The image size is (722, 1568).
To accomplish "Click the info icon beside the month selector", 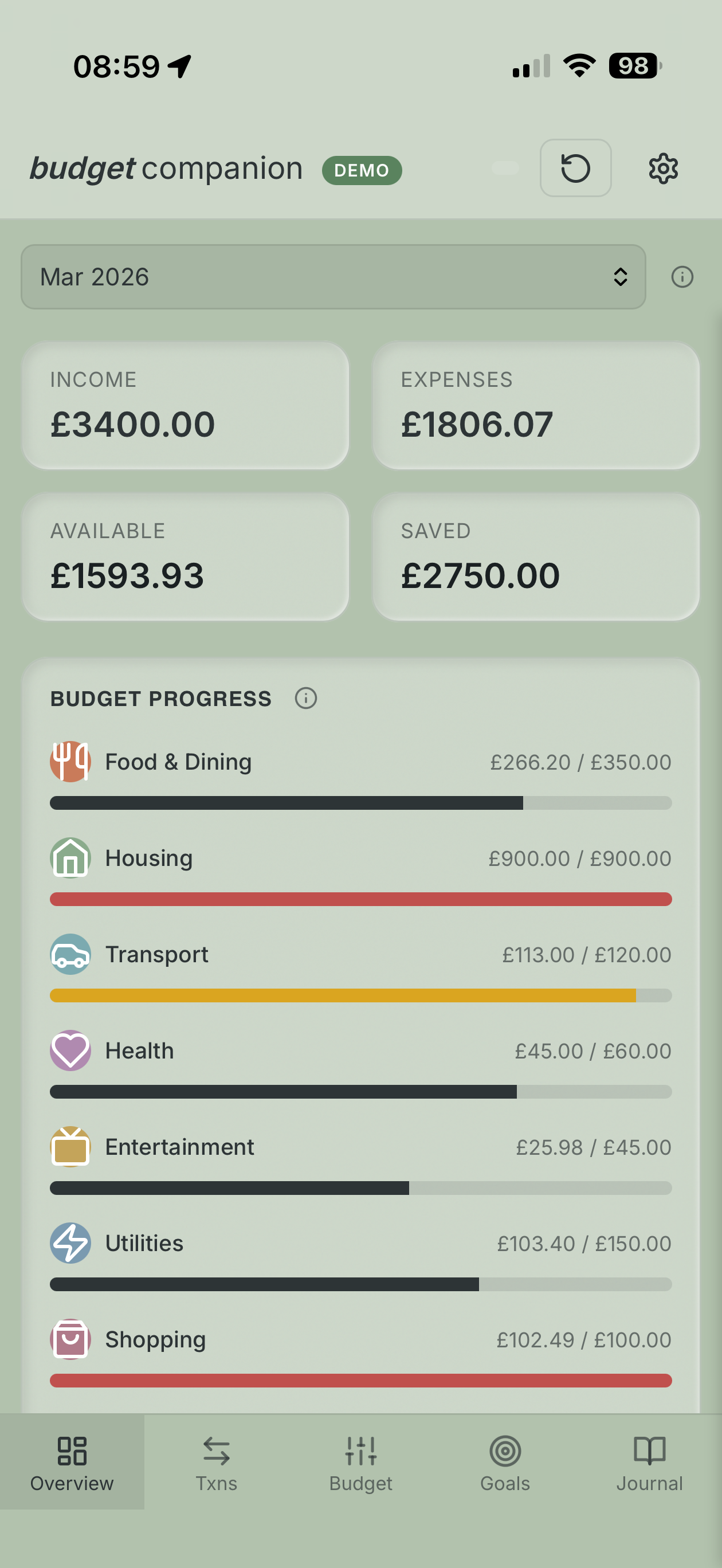I will tap(682, 277).
